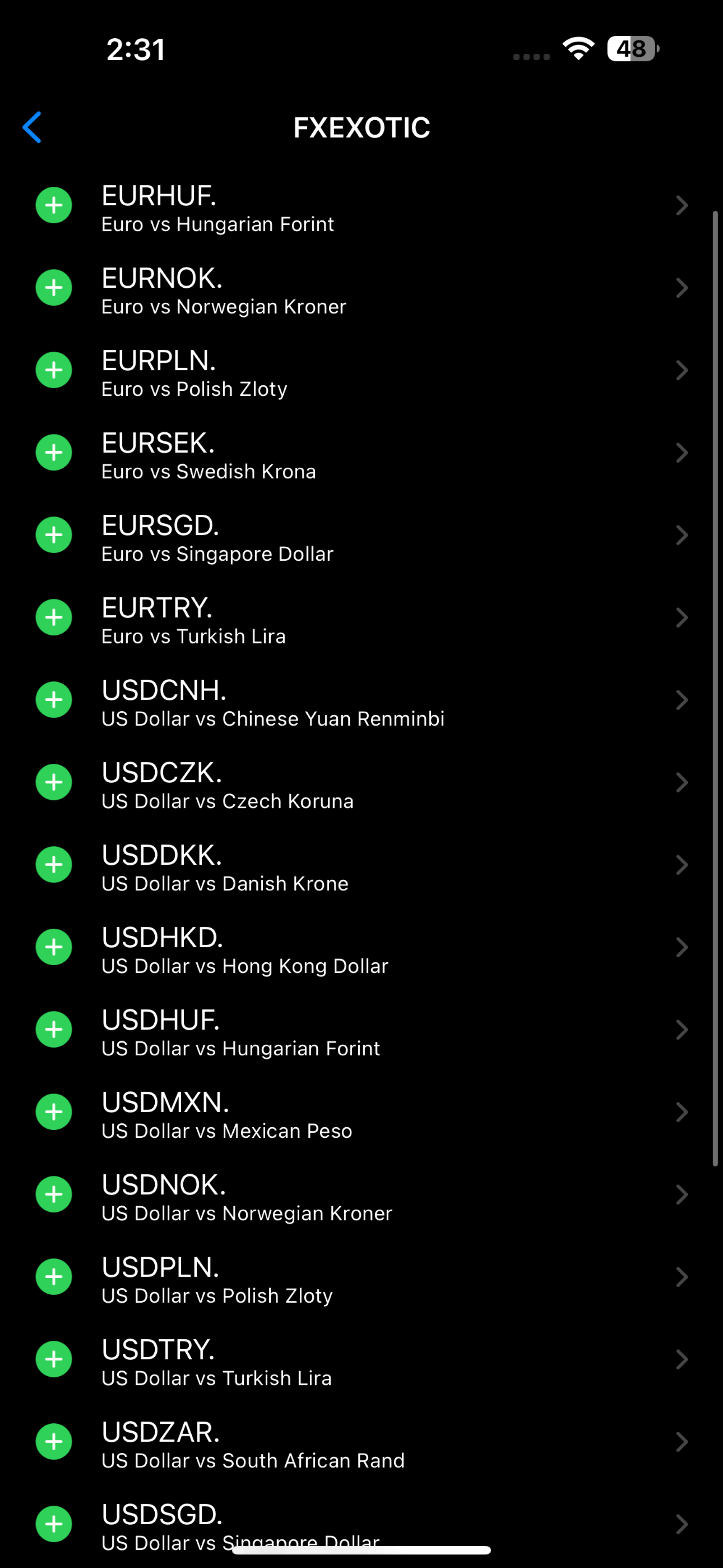Tap the plus icon beside EURPLN
Screen dimensions: 723x1568
point(54,370)
